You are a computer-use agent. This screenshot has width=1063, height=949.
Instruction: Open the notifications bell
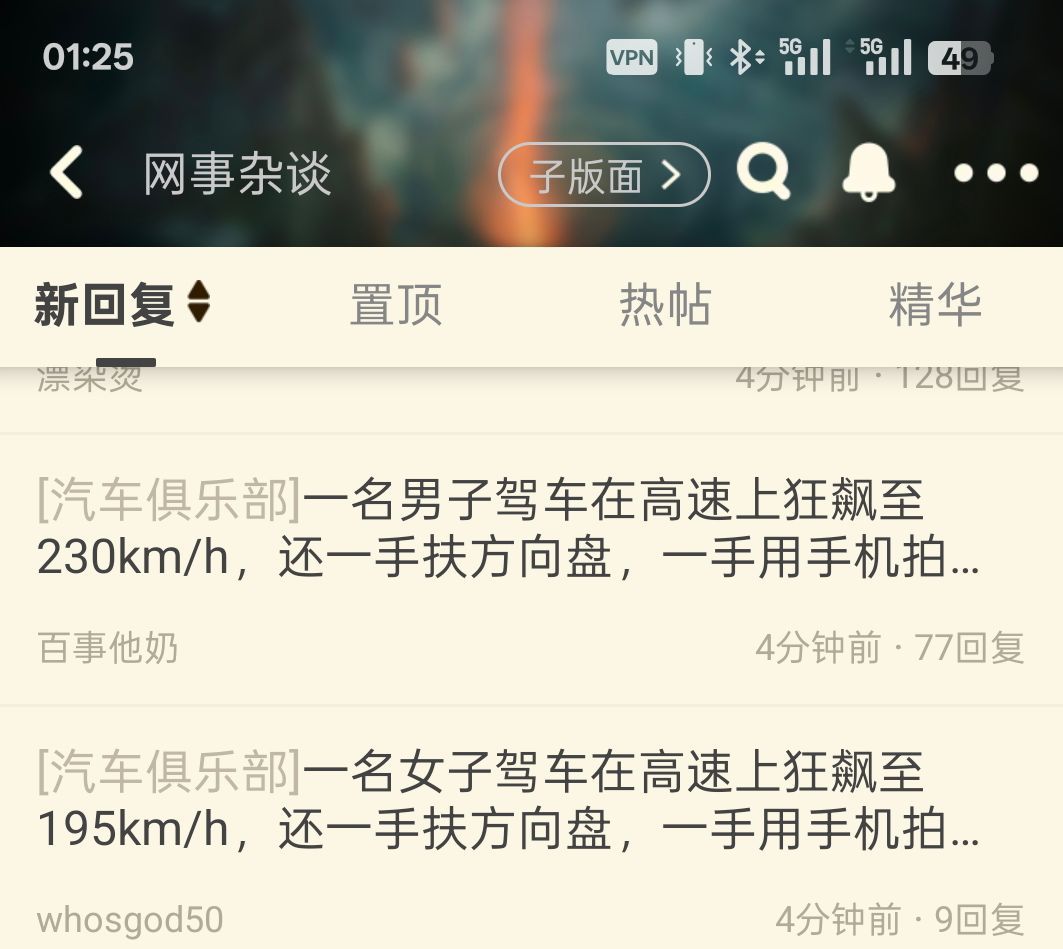[868, 174]
